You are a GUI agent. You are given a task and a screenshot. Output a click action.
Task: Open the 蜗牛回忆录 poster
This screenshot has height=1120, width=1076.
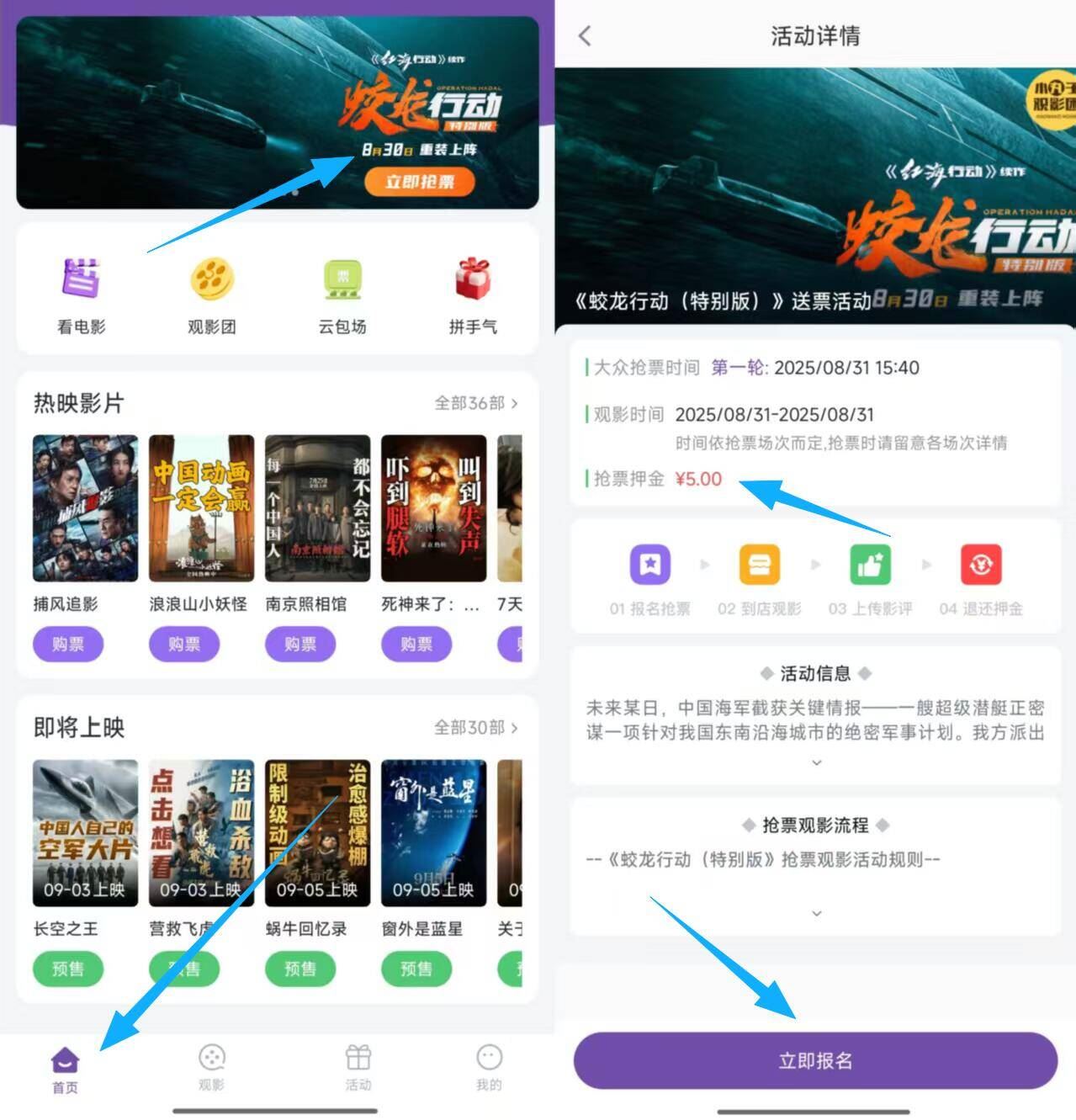point(317,833)
